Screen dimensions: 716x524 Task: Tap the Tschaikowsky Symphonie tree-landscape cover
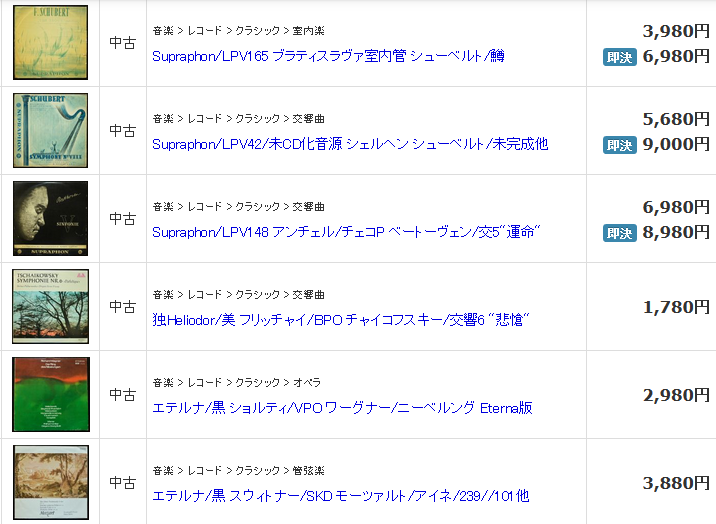pyautogui.click(x=50, y=306)
